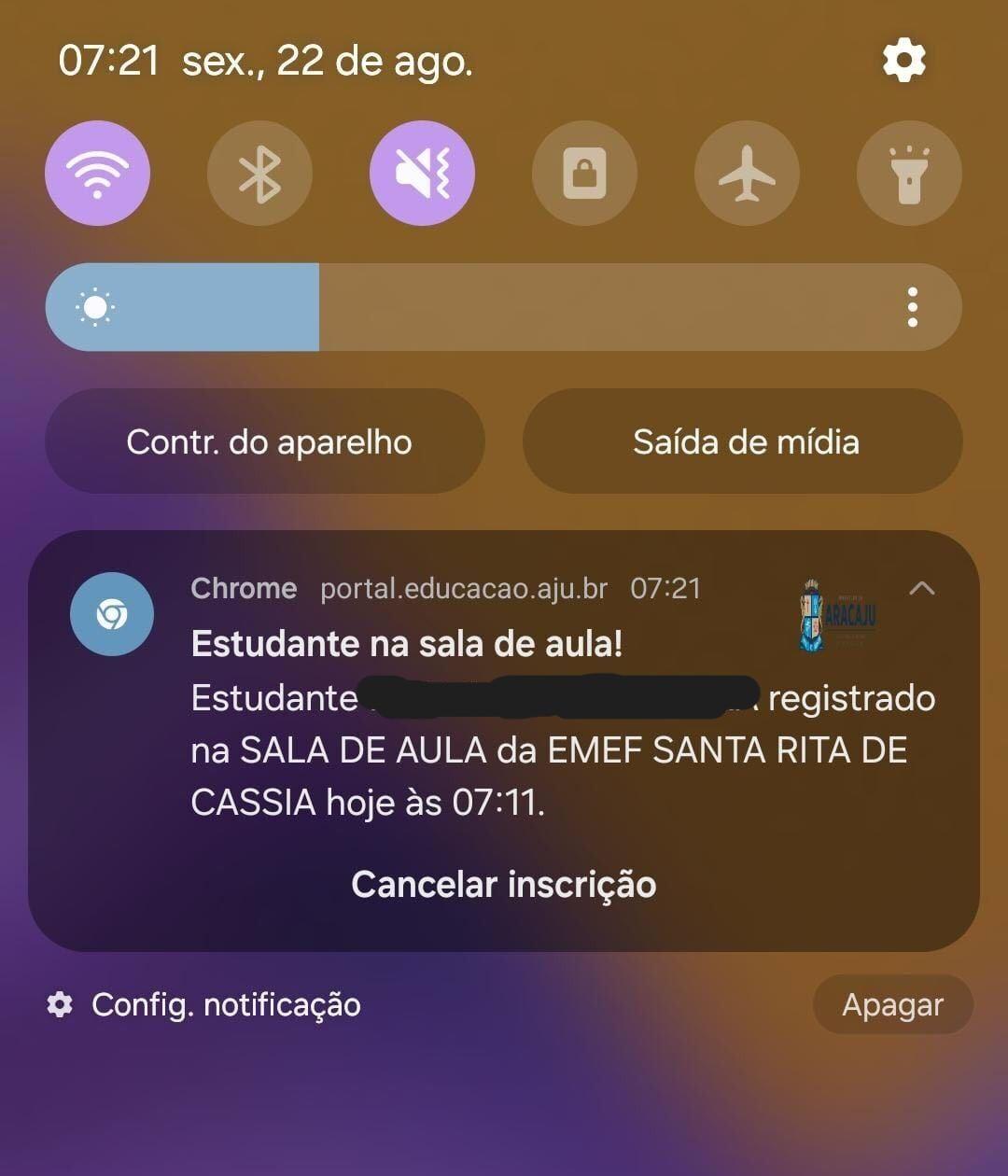Toggle the vibrate sound mode
Screen dimensions: 1008x1176
tap(422, 174)
